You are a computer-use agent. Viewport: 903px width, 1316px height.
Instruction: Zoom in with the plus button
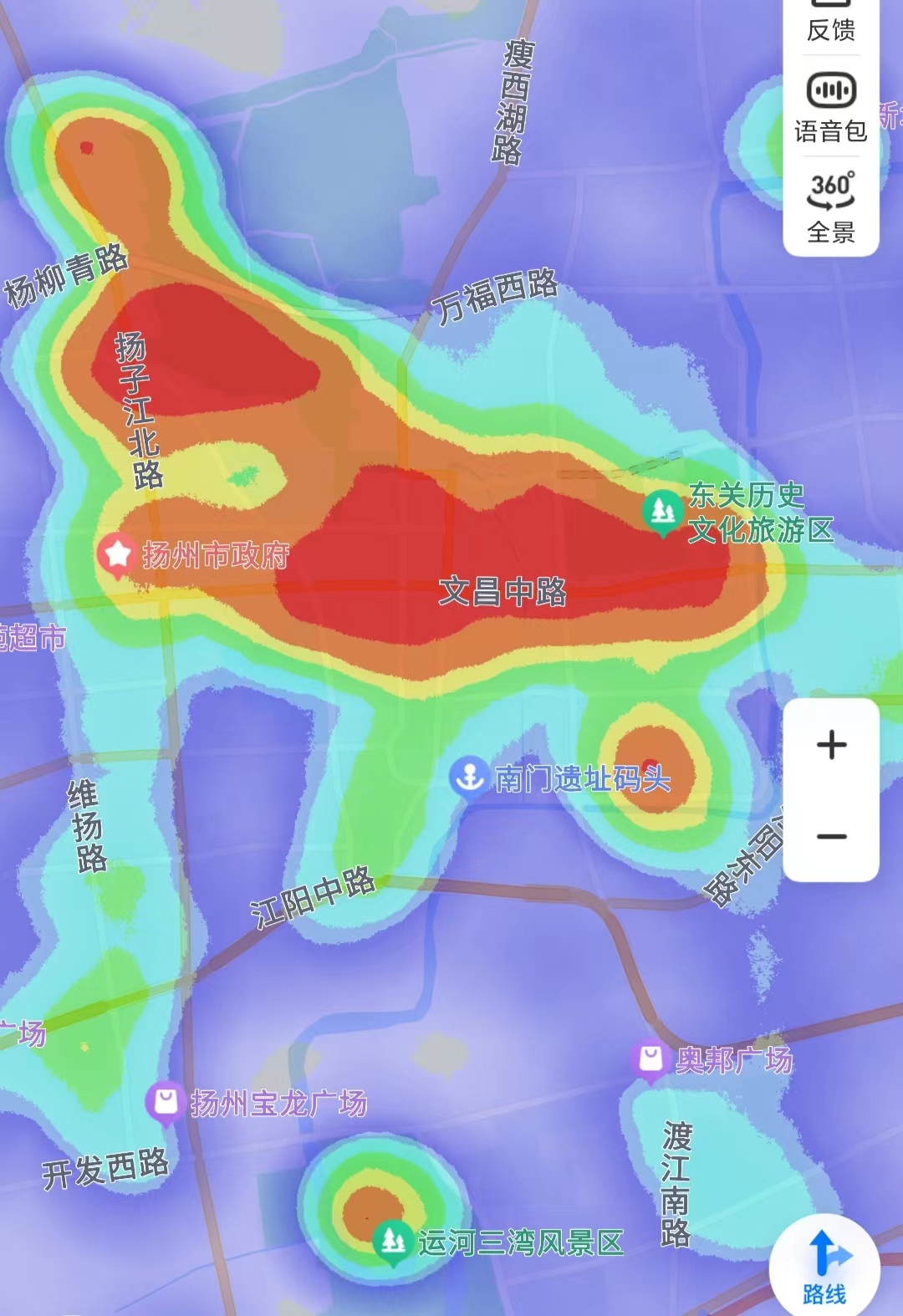coord(831,745)
